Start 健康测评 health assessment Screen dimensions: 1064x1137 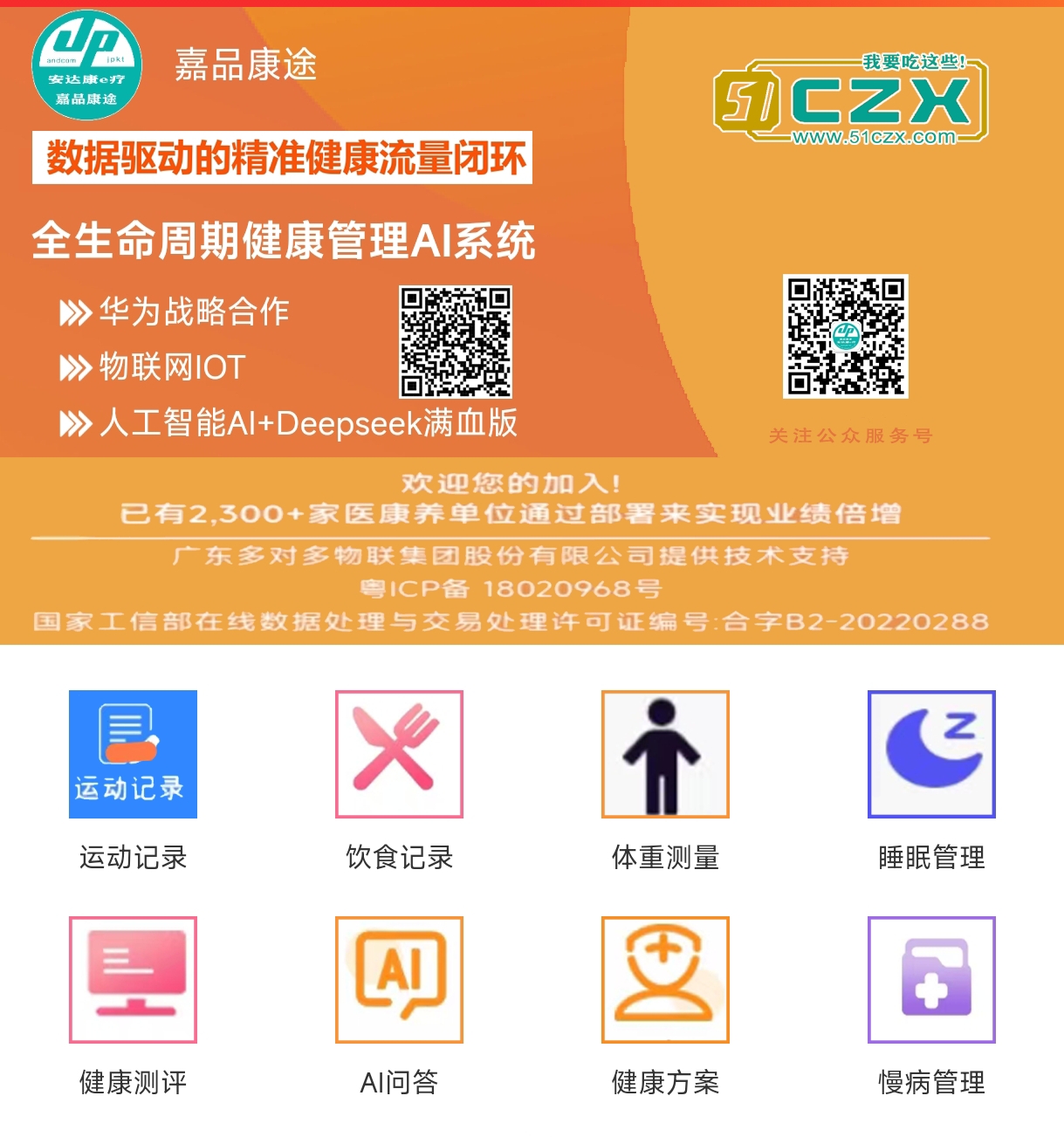(133, 980)
